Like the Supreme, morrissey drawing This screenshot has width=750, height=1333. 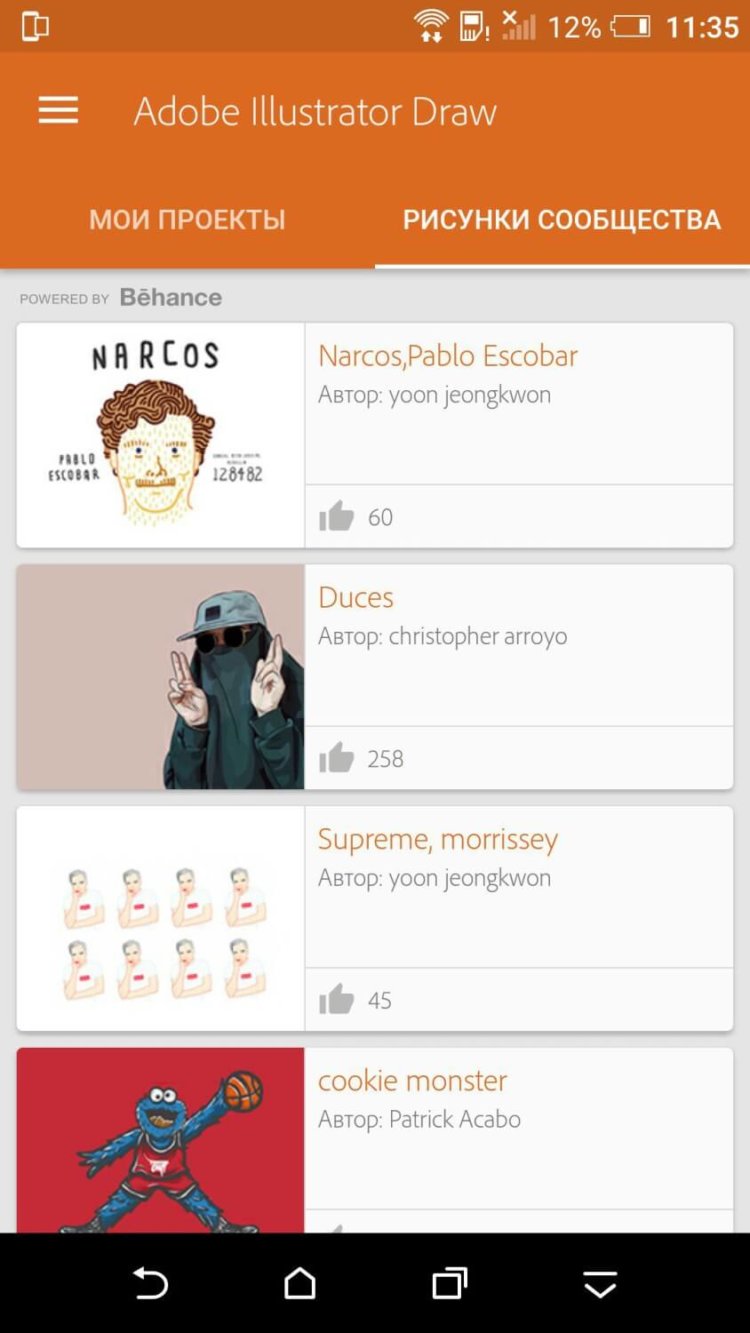tap(337, 1000)
